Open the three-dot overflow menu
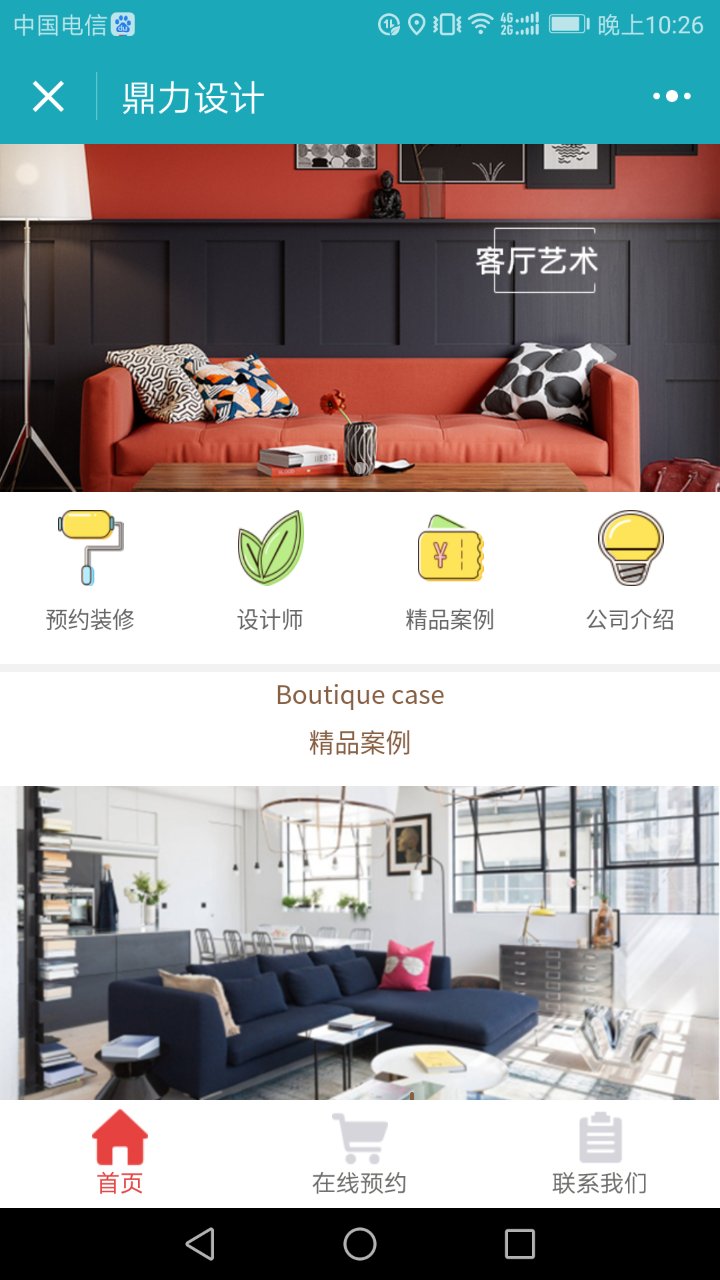Viewport: 720px width, 1280px height. 671,97
